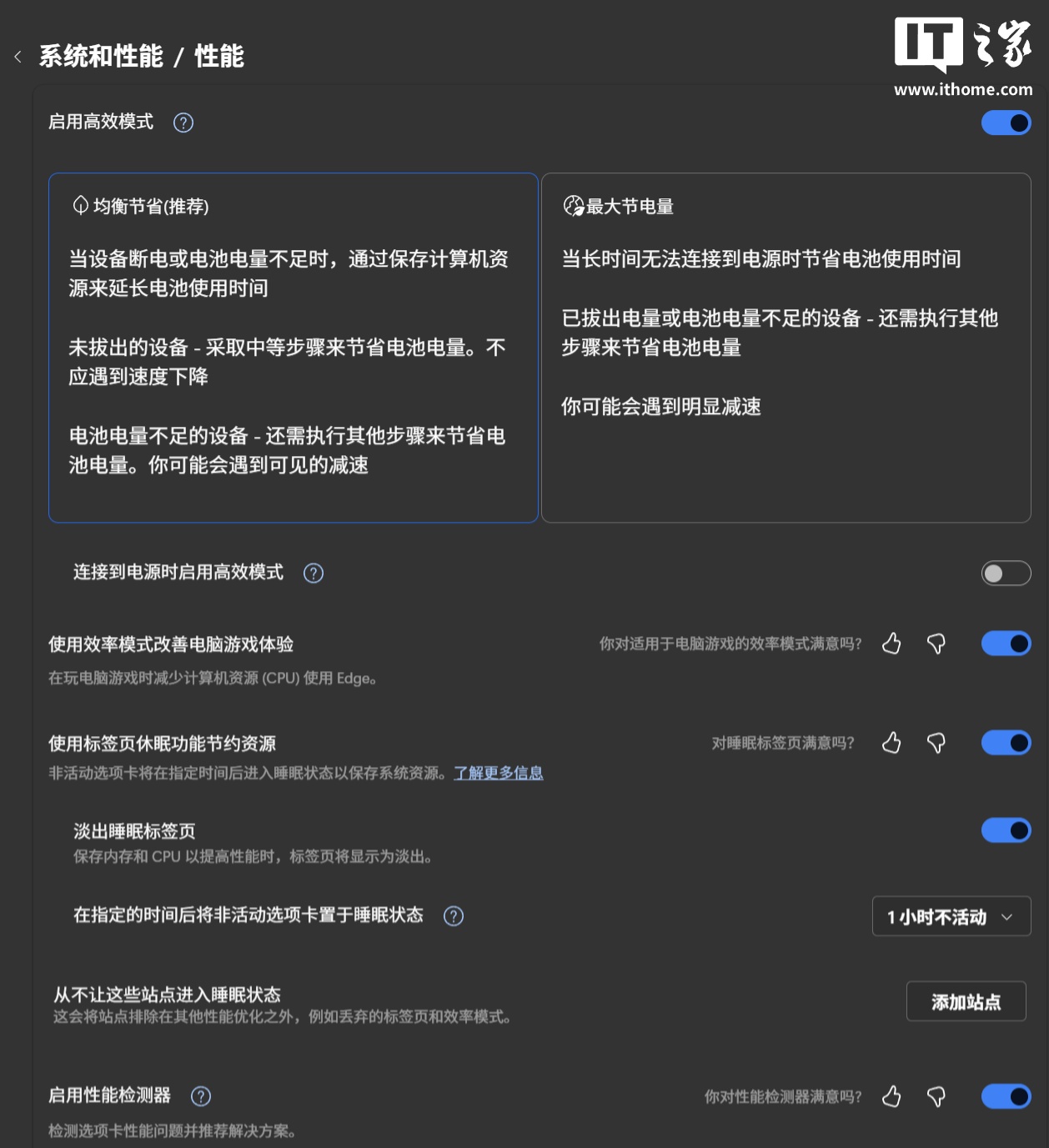
Task: Open the 了解更多信息 link
Action: coord(498,774)
